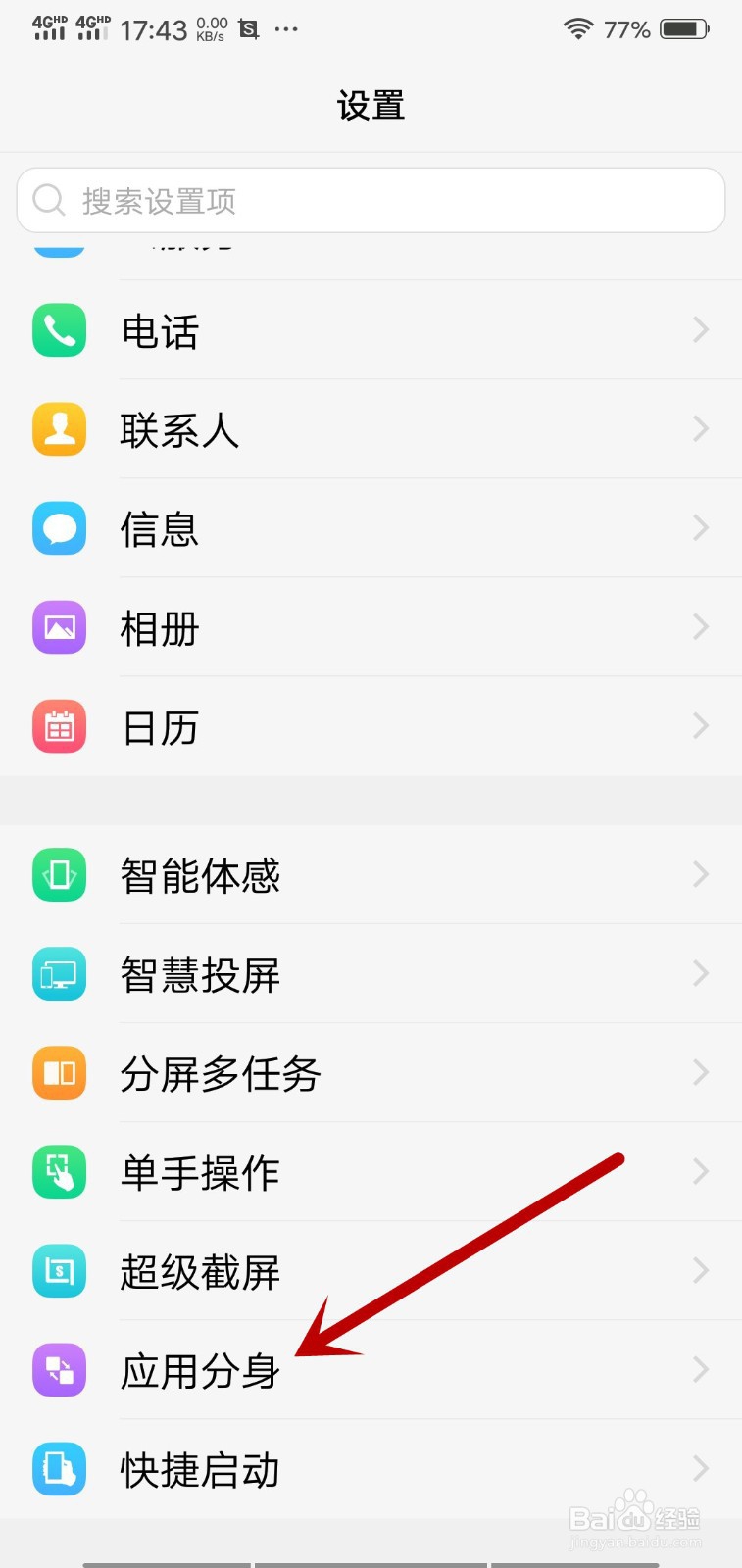Select the 相册 albums icon
This screenshot has width=742, height=1568.
click(59, 627)
